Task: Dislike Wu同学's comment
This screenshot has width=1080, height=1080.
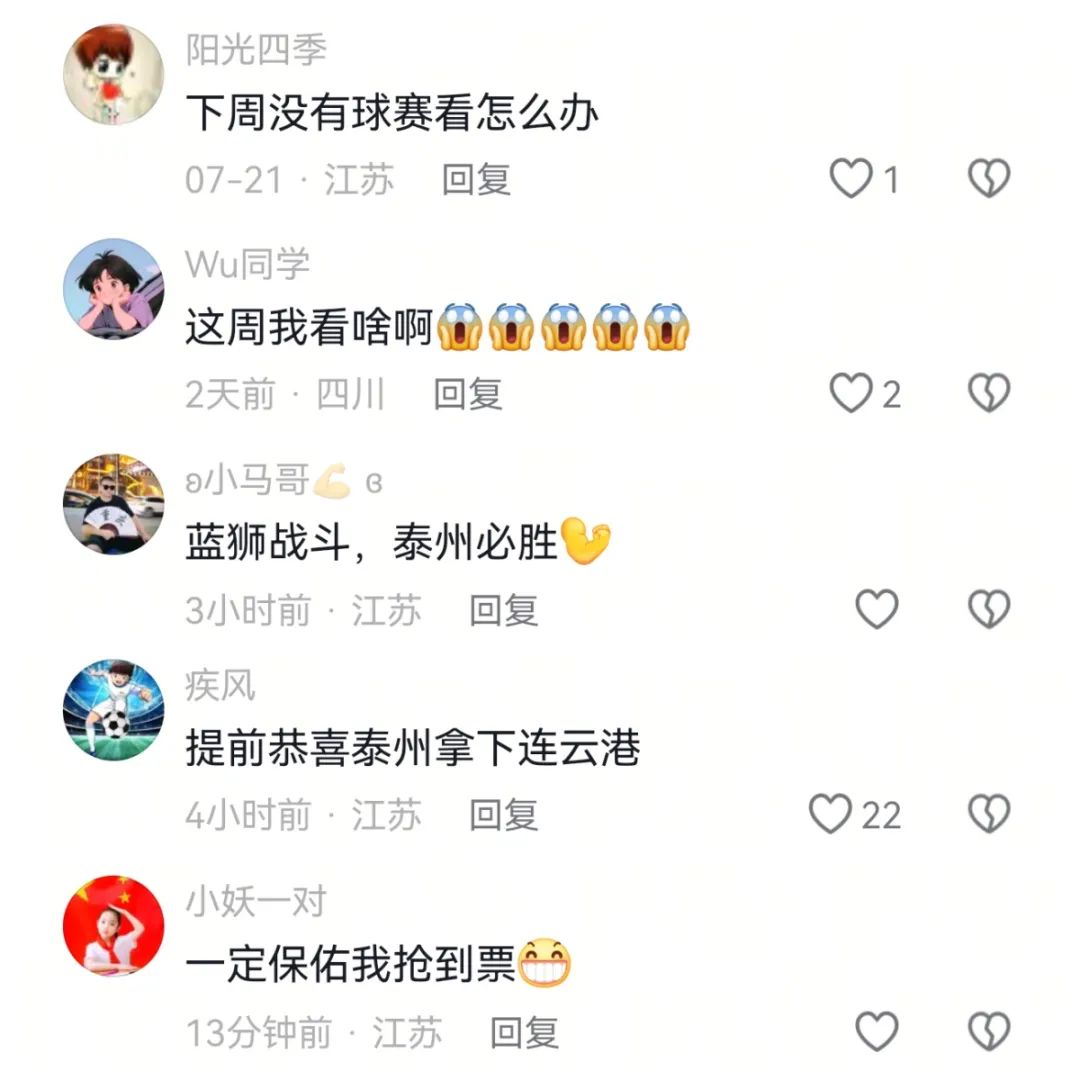Action: (x=989, y=394)
